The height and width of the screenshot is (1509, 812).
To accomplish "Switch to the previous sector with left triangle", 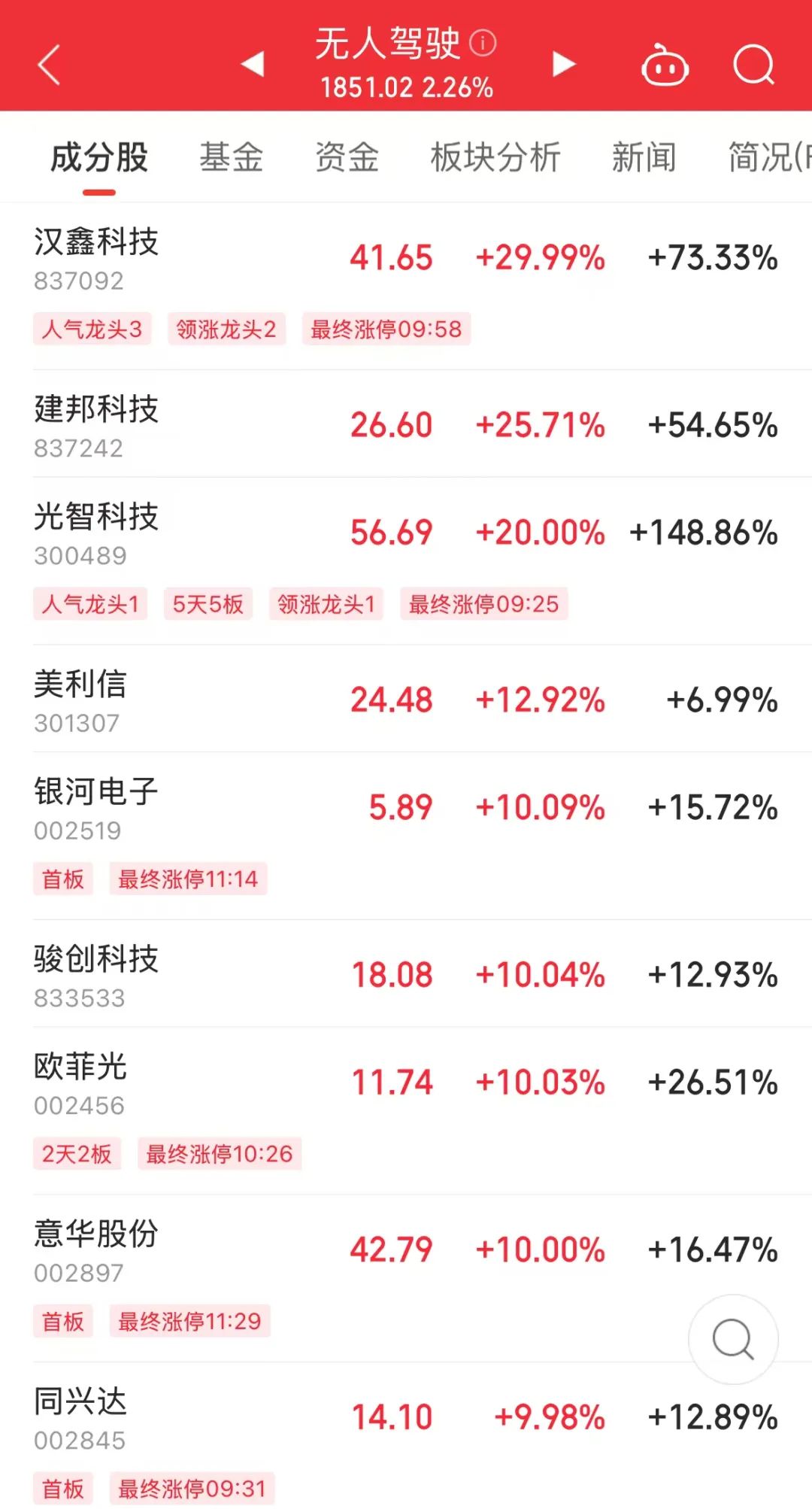I will pos(253,64).
